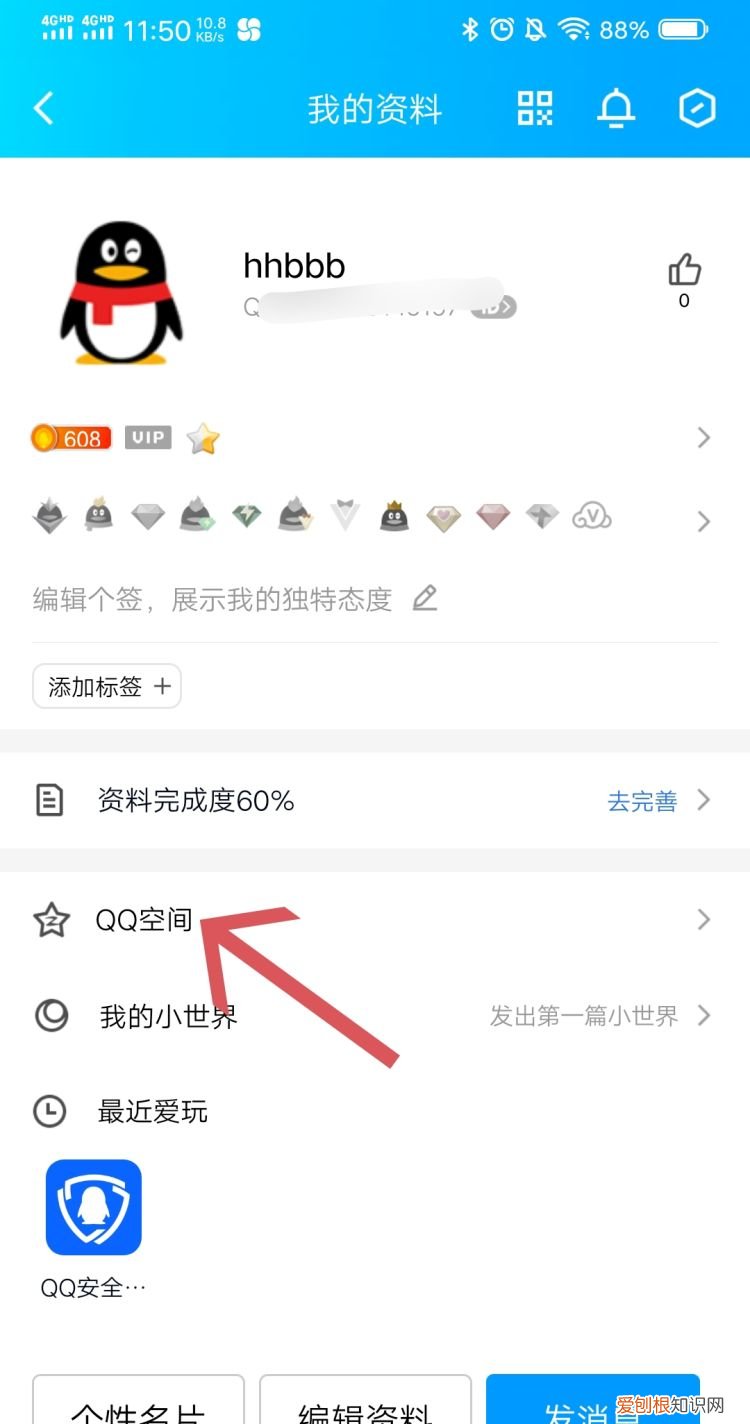Expand the diamond badges row chevron
750x1424 pixels.
[703, 521]
